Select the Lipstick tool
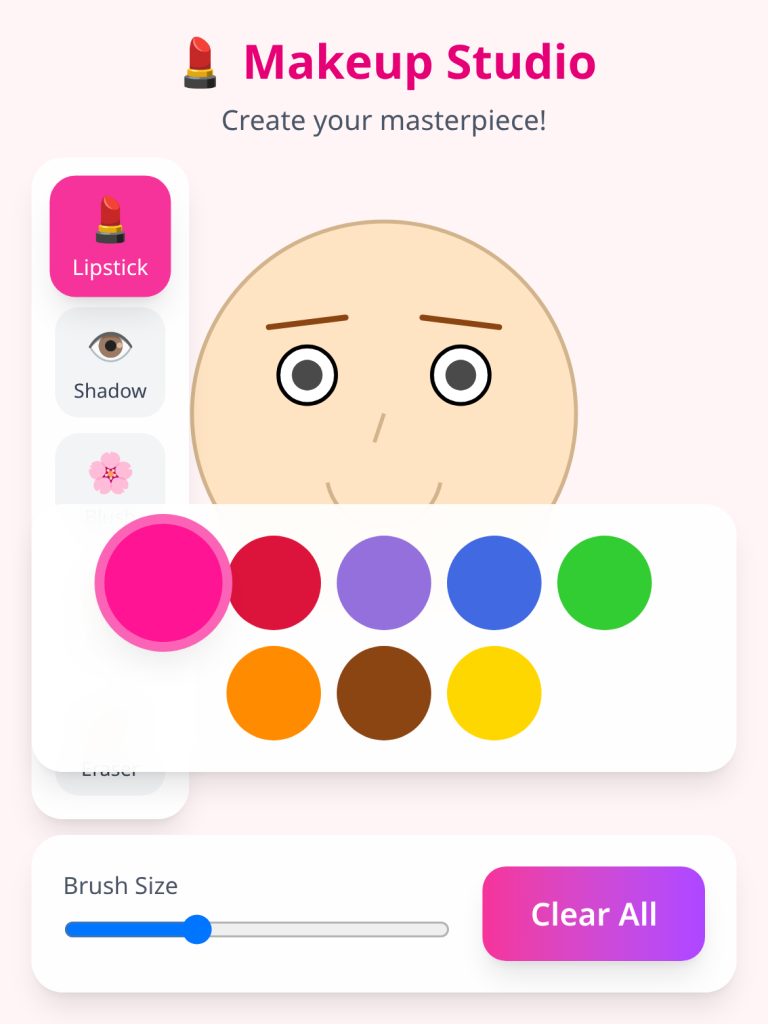This screenshot has width=768, height=1024. (x=110, y=235)
